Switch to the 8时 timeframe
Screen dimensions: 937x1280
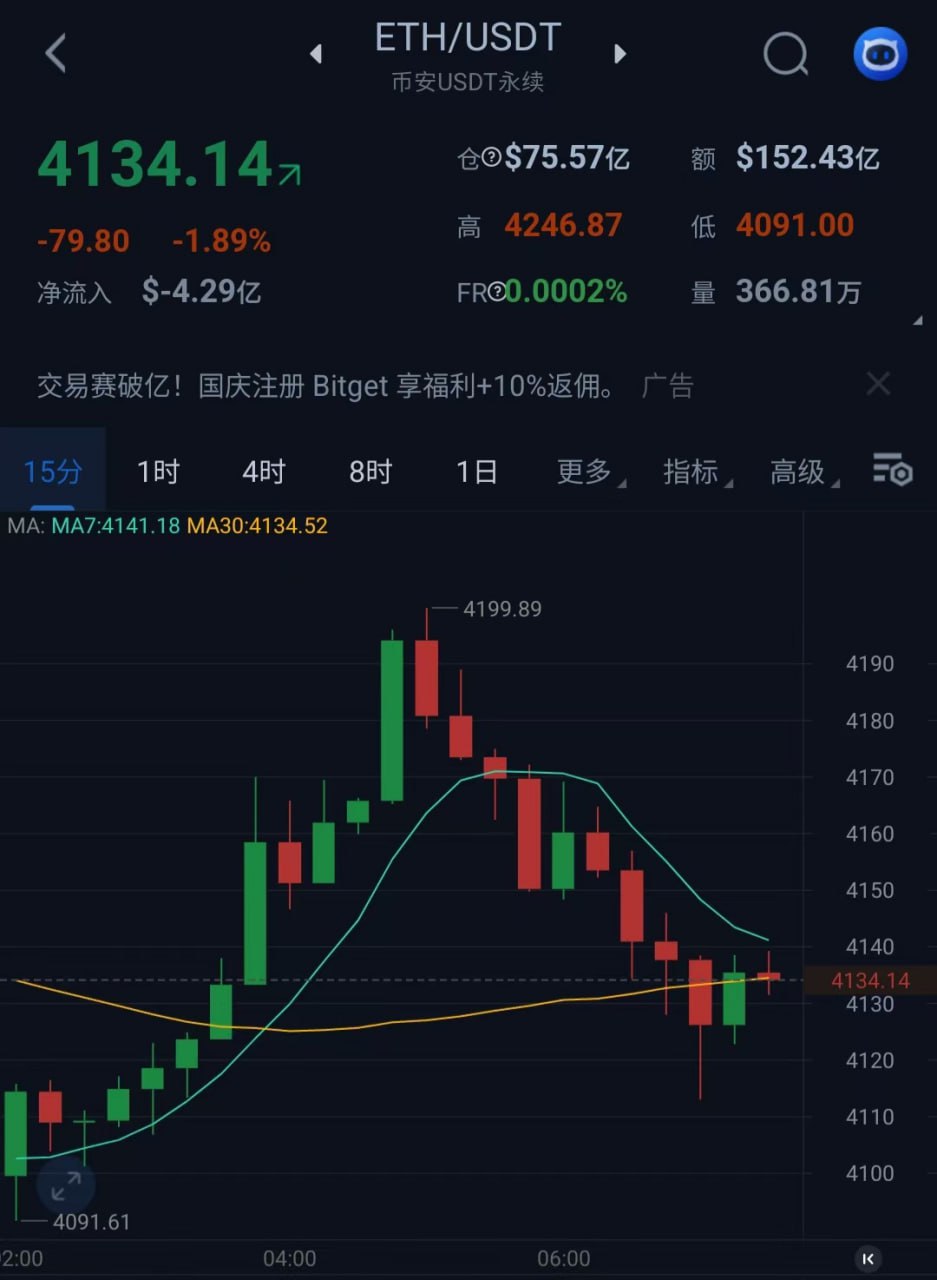tap(370, 471)
